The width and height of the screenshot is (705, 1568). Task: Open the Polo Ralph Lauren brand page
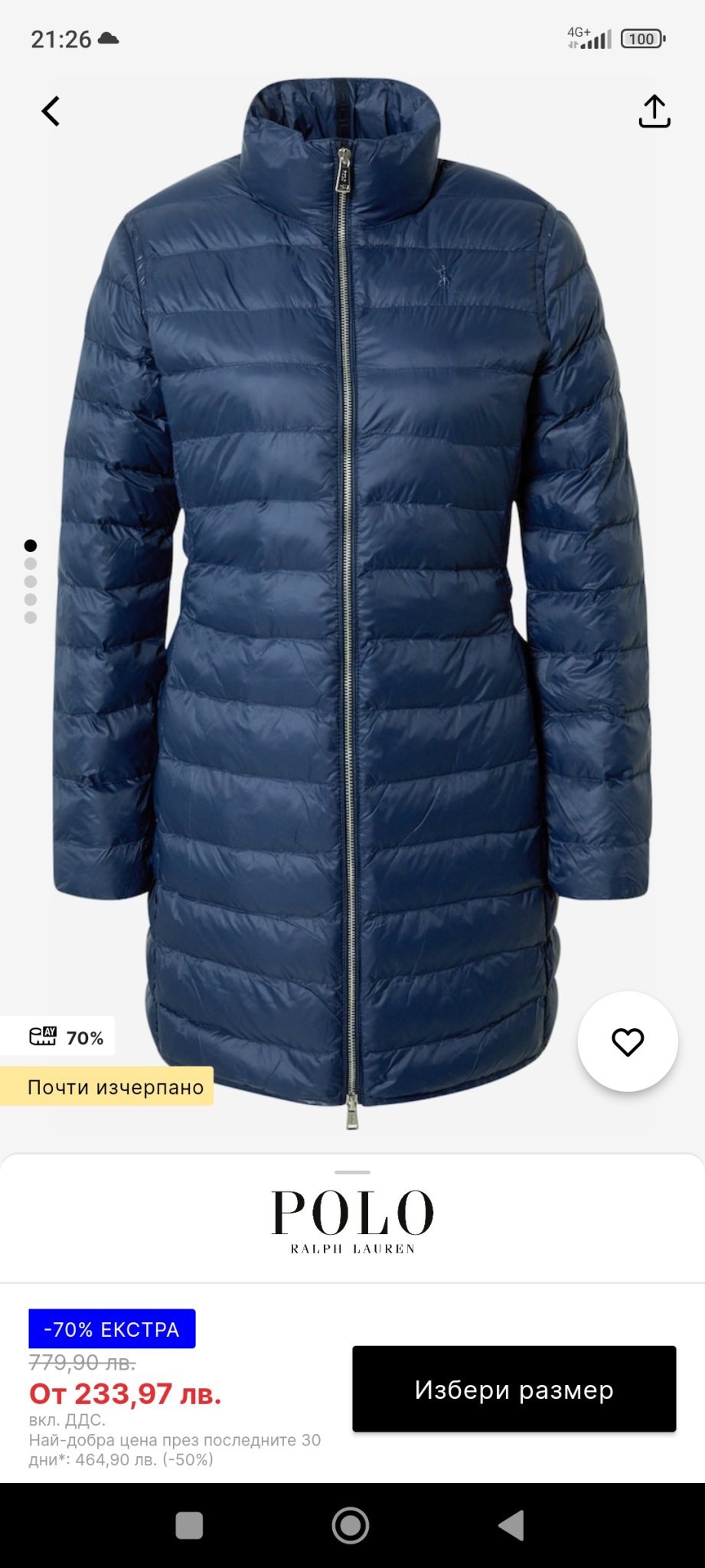click(x=352, y=1222)
